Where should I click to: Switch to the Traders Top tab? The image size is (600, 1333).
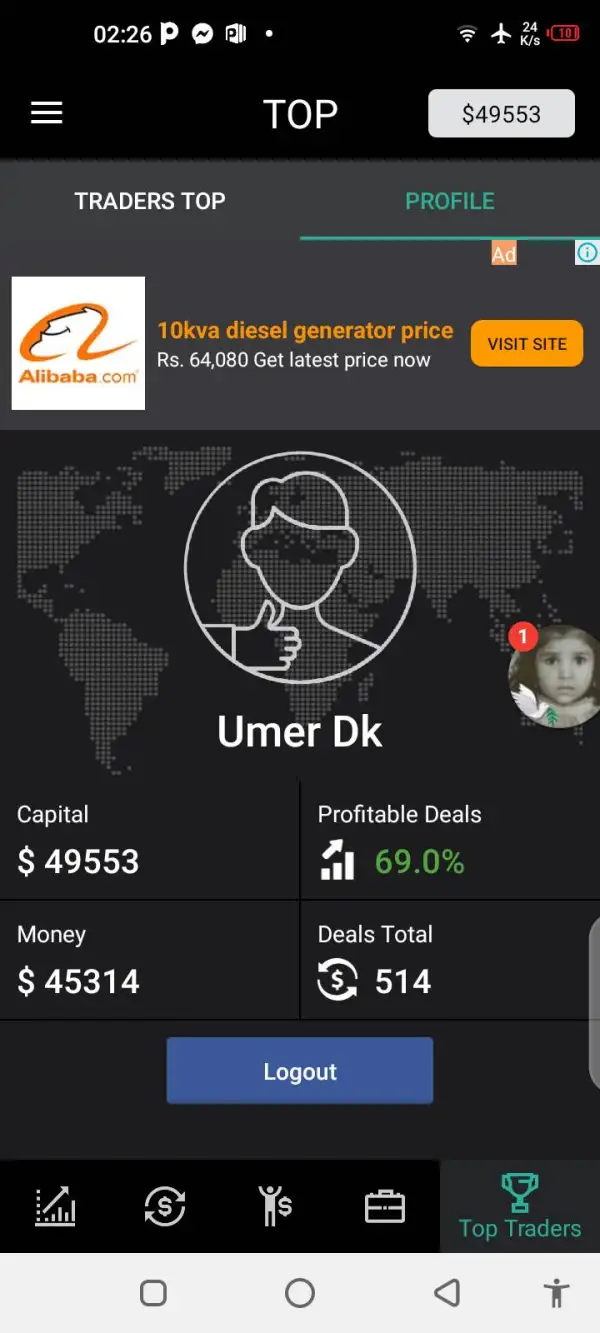point(150,201)
